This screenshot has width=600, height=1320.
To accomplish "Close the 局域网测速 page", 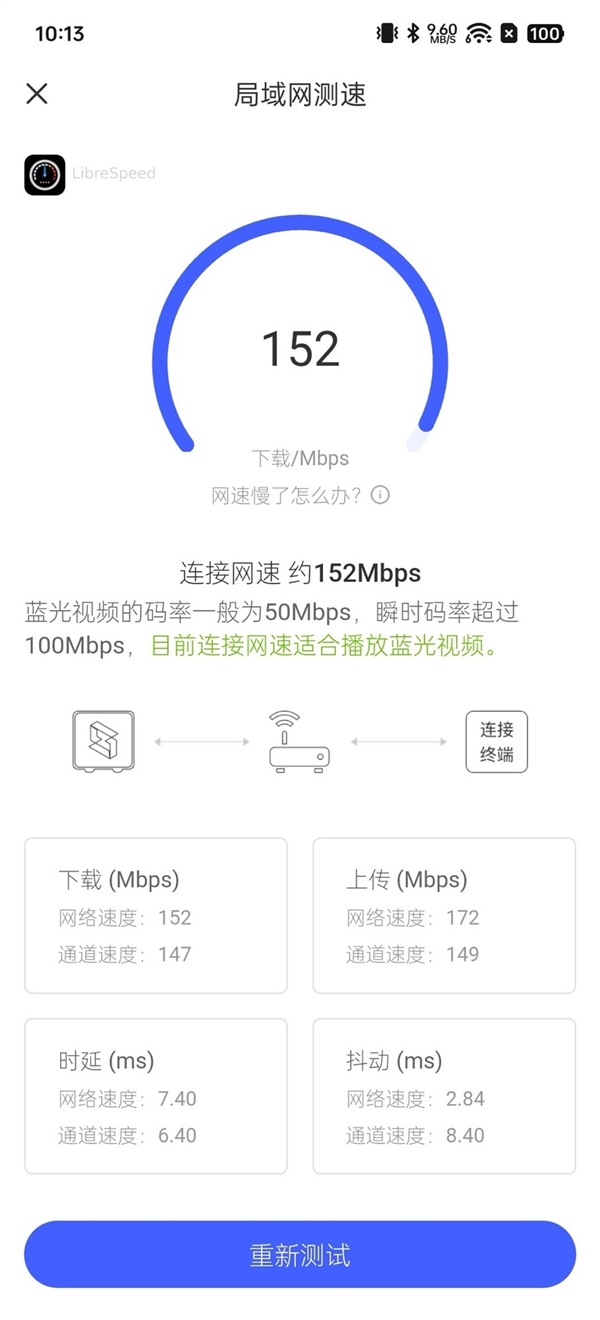I will [37, 94].
